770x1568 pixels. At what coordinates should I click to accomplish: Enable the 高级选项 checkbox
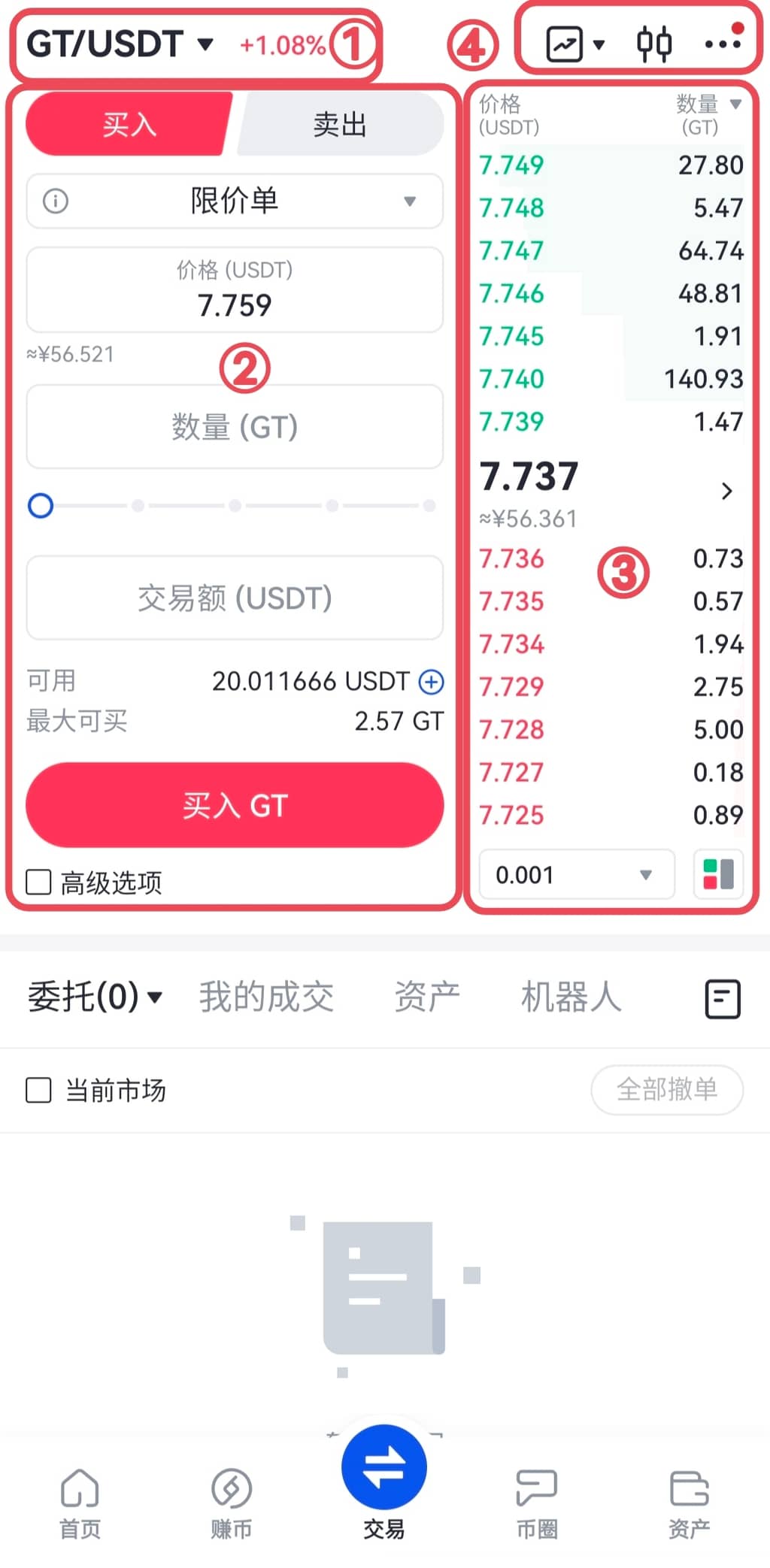[39, 882]
